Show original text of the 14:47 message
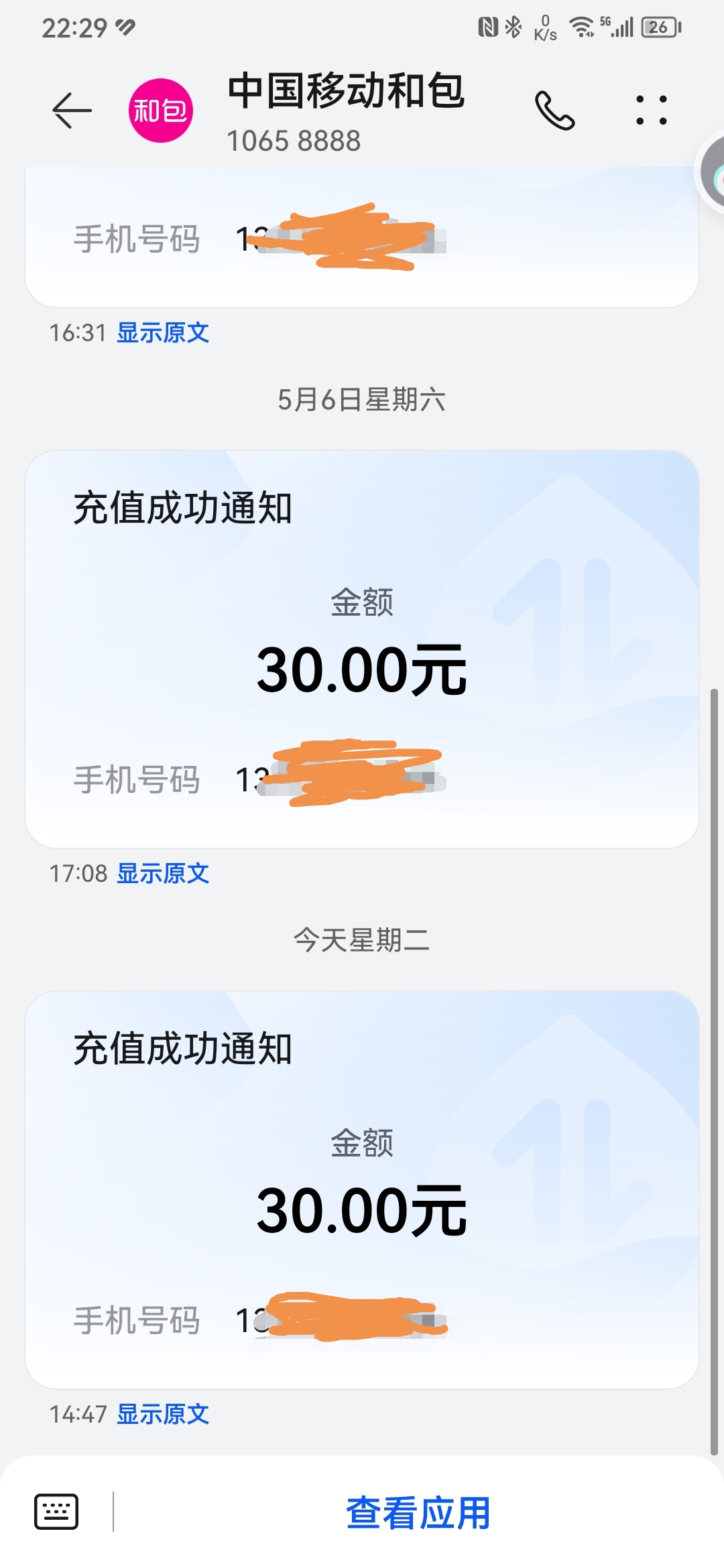 pos(163,1414)
